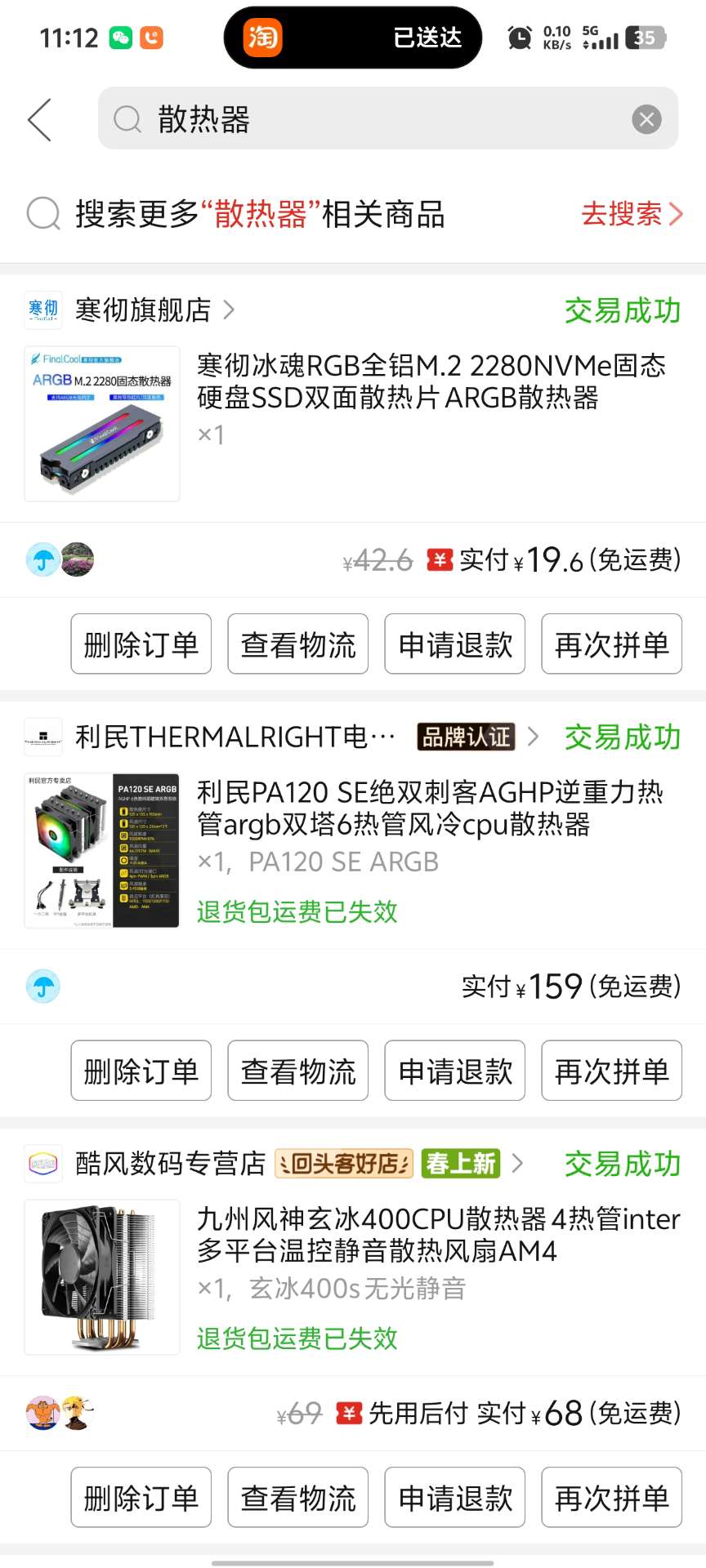Tap the 散热器 search field
This screenshot has height=1568, width=706.
coord(368,119)
